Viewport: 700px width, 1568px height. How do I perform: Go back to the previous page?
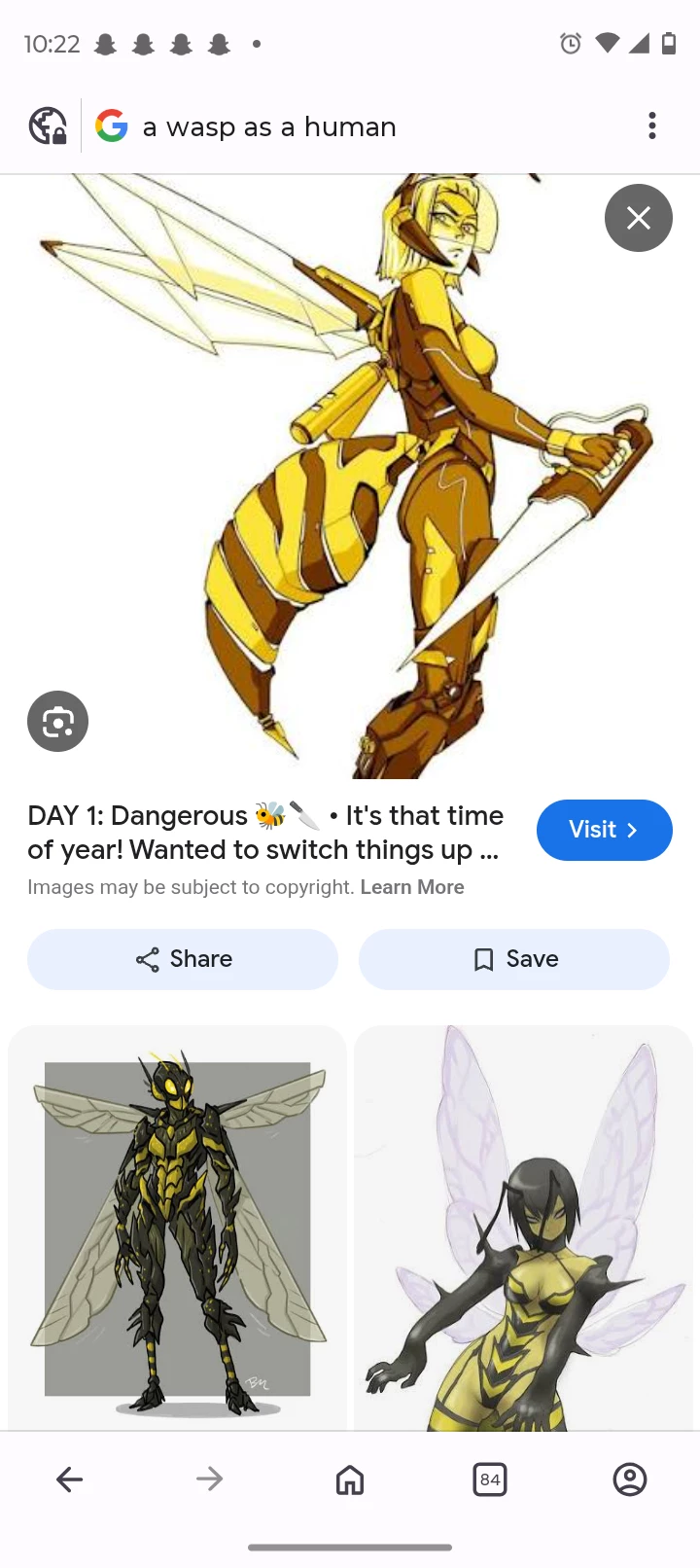[69, 1479]
